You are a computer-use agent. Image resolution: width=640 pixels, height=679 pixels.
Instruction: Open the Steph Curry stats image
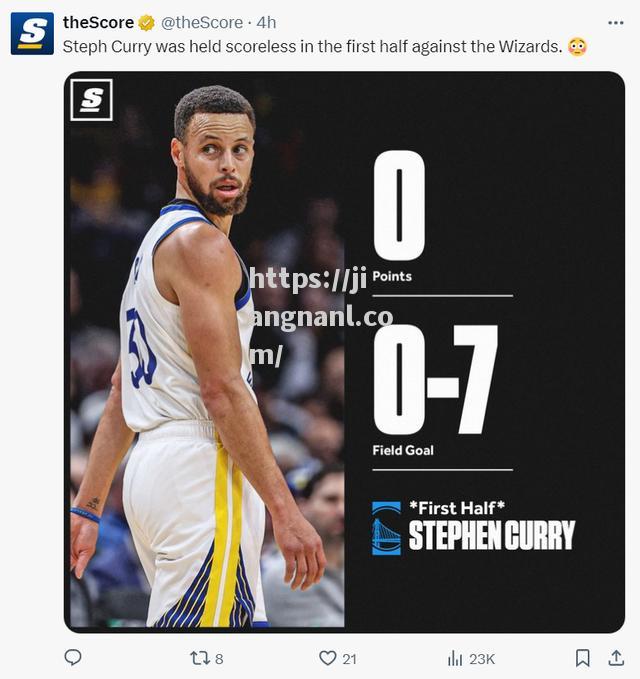coord(344,350)
